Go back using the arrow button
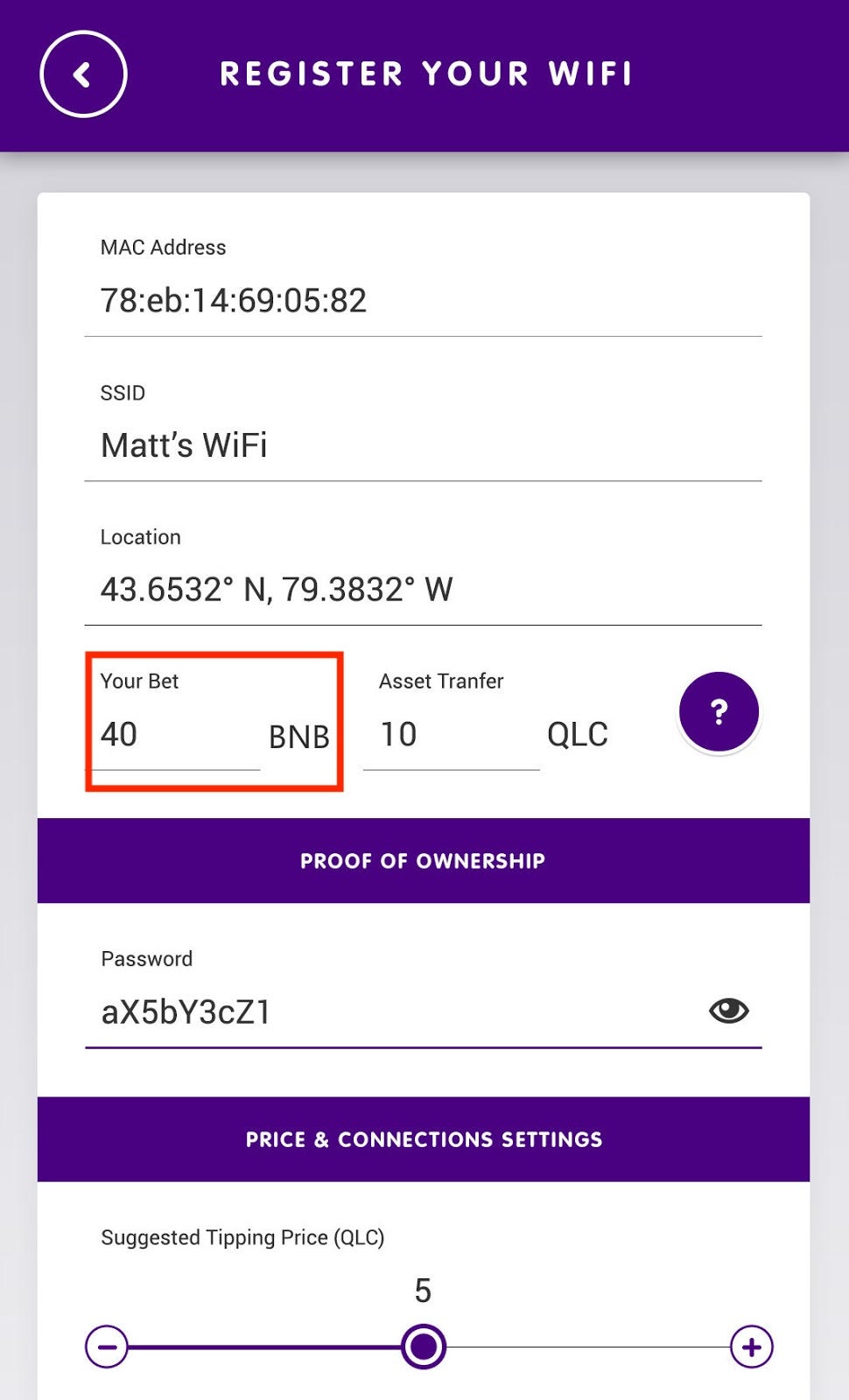Image resolution: width=849 pixels, height=1400 pixels. 83,74
